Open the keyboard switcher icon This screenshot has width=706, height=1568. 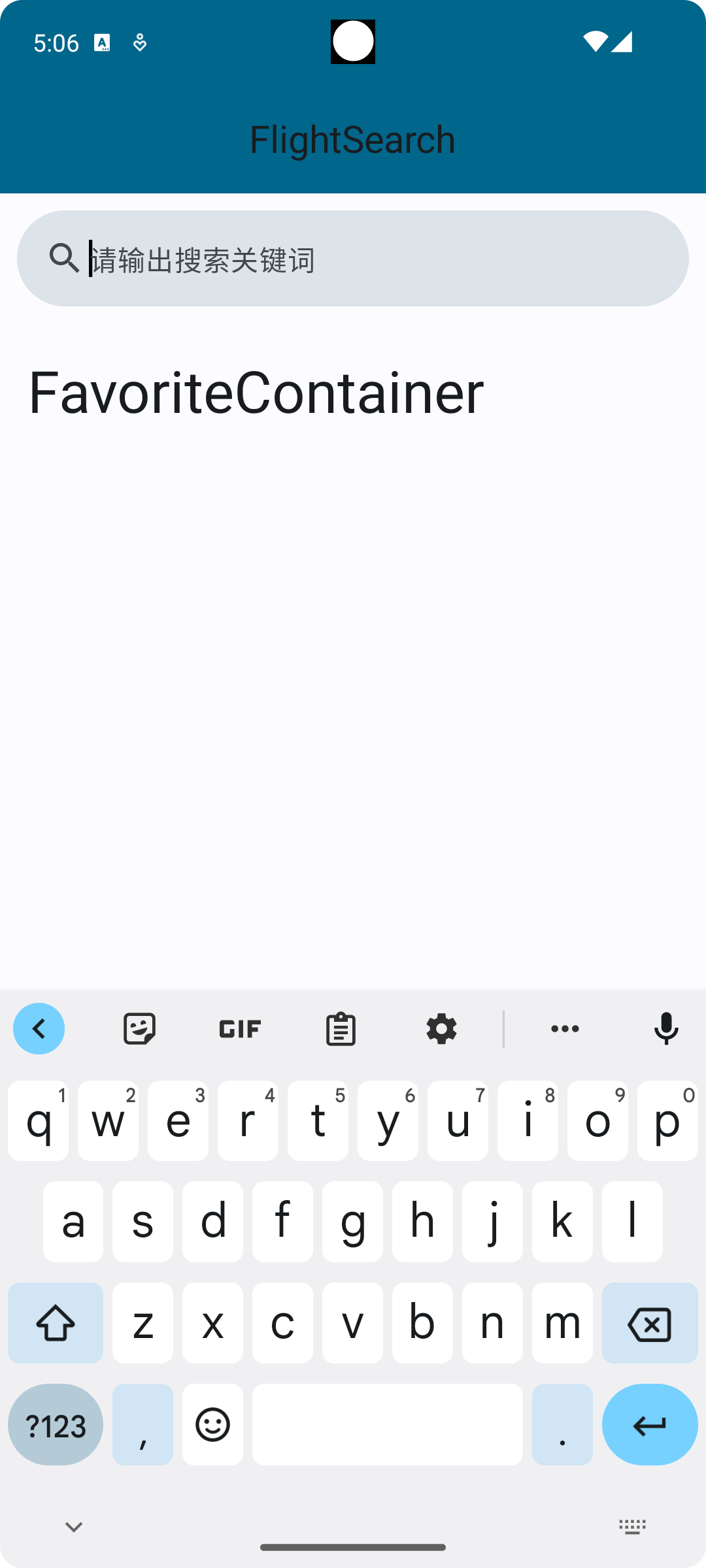(632, 1527)
